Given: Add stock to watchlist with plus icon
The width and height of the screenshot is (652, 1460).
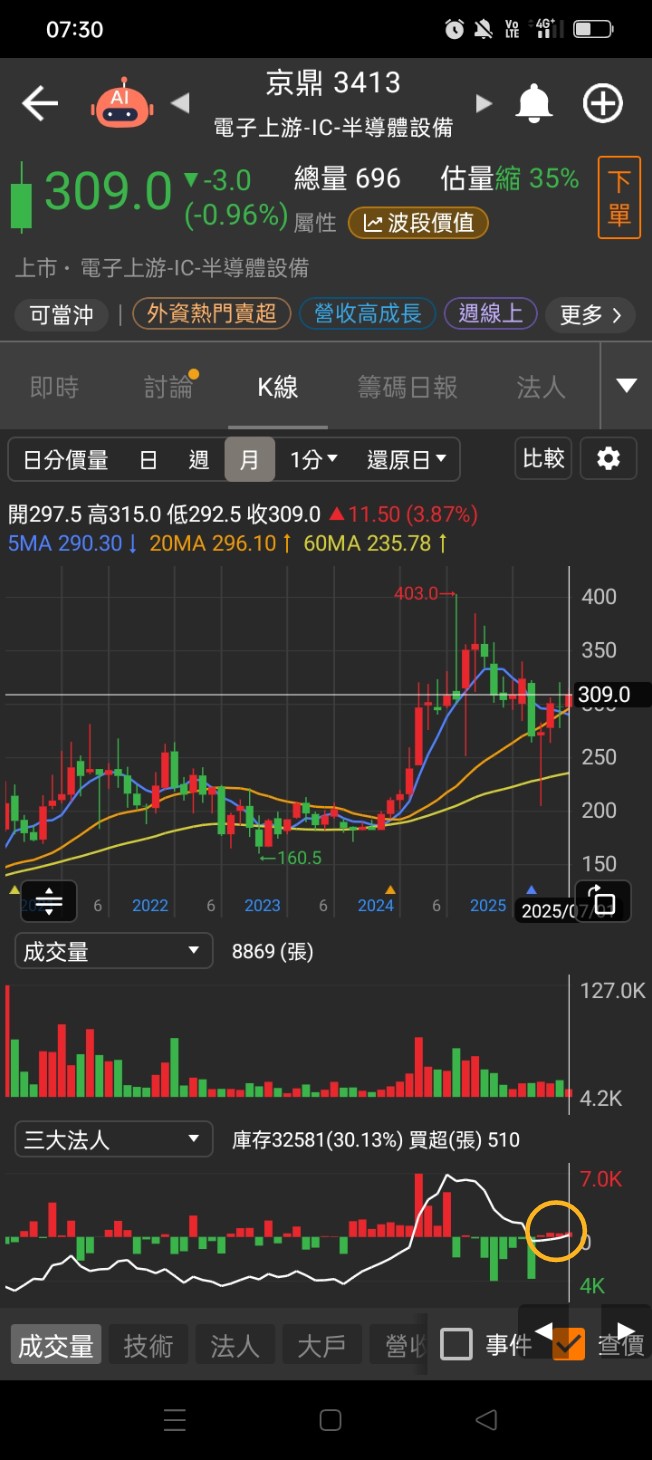Looking at the screenshot, I should coord(603,103).
